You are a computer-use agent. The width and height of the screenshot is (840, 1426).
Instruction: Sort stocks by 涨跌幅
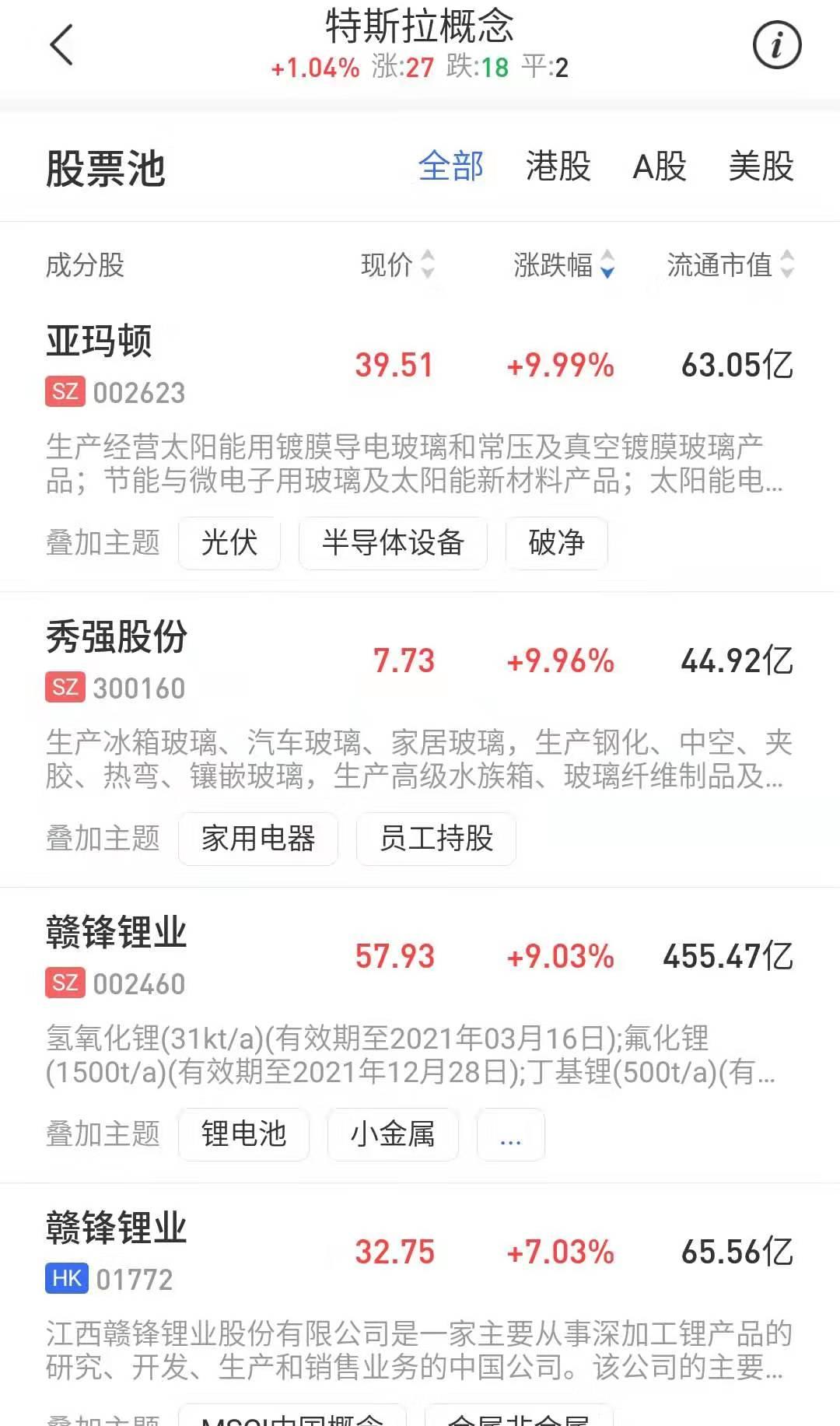[x=564, y=265]
